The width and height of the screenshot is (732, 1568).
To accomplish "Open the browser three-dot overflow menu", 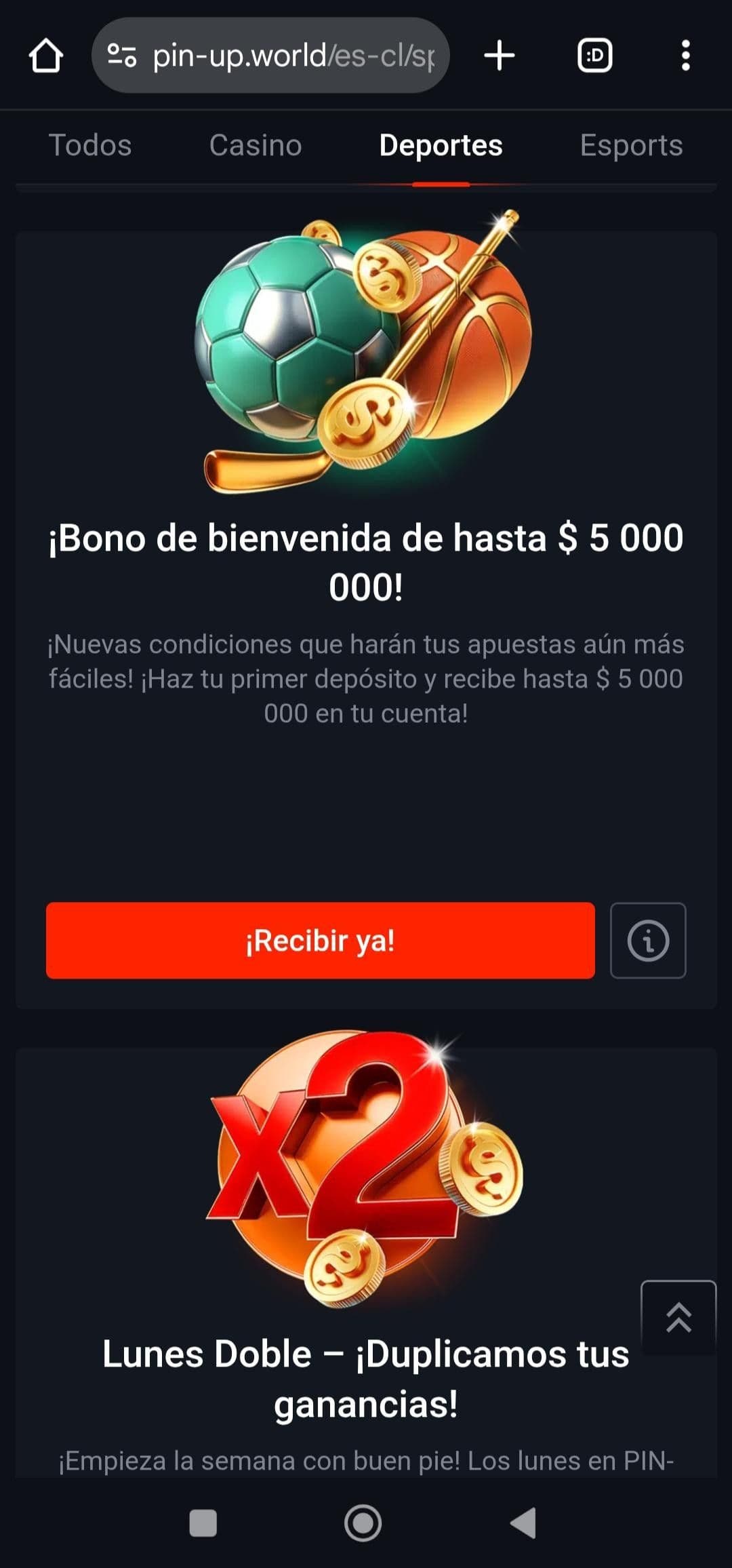I will tap(687, 56).
